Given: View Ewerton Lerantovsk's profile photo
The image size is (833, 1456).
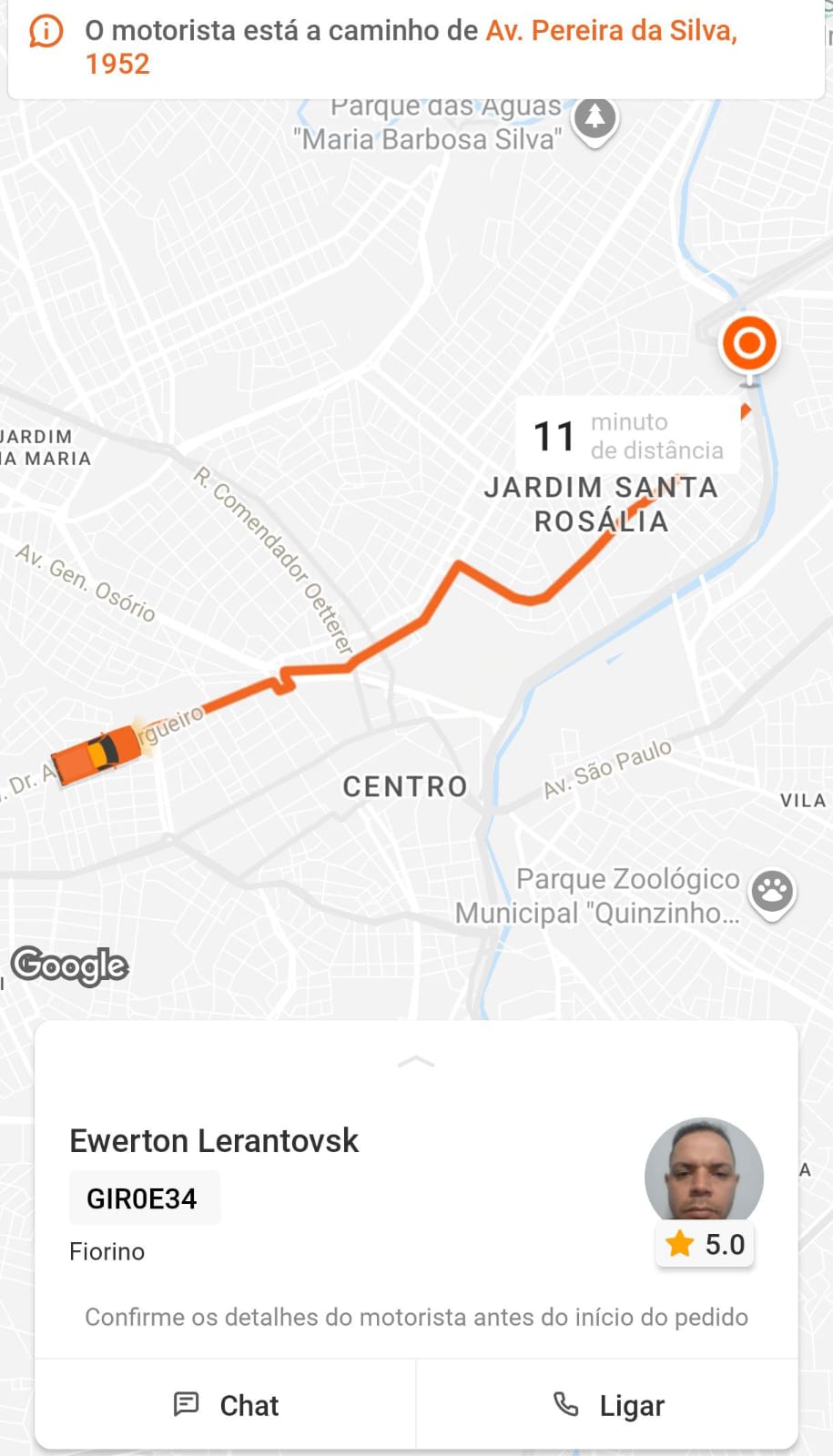Looking at the screenshot, I should tap(703, 1174).
